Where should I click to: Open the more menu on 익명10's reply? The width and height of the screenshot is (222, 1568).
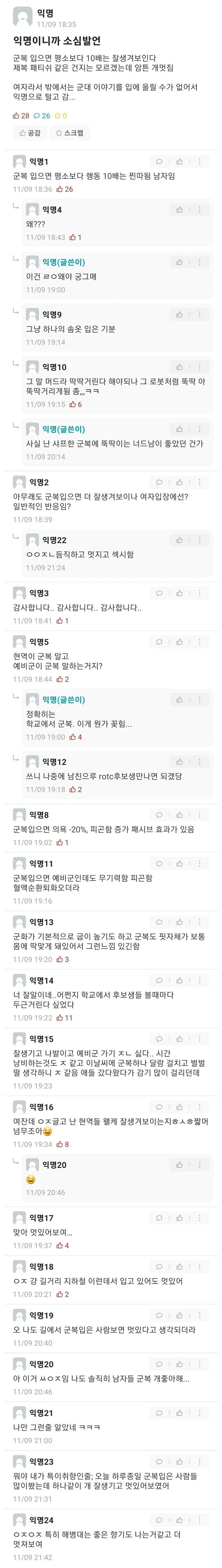199,367
